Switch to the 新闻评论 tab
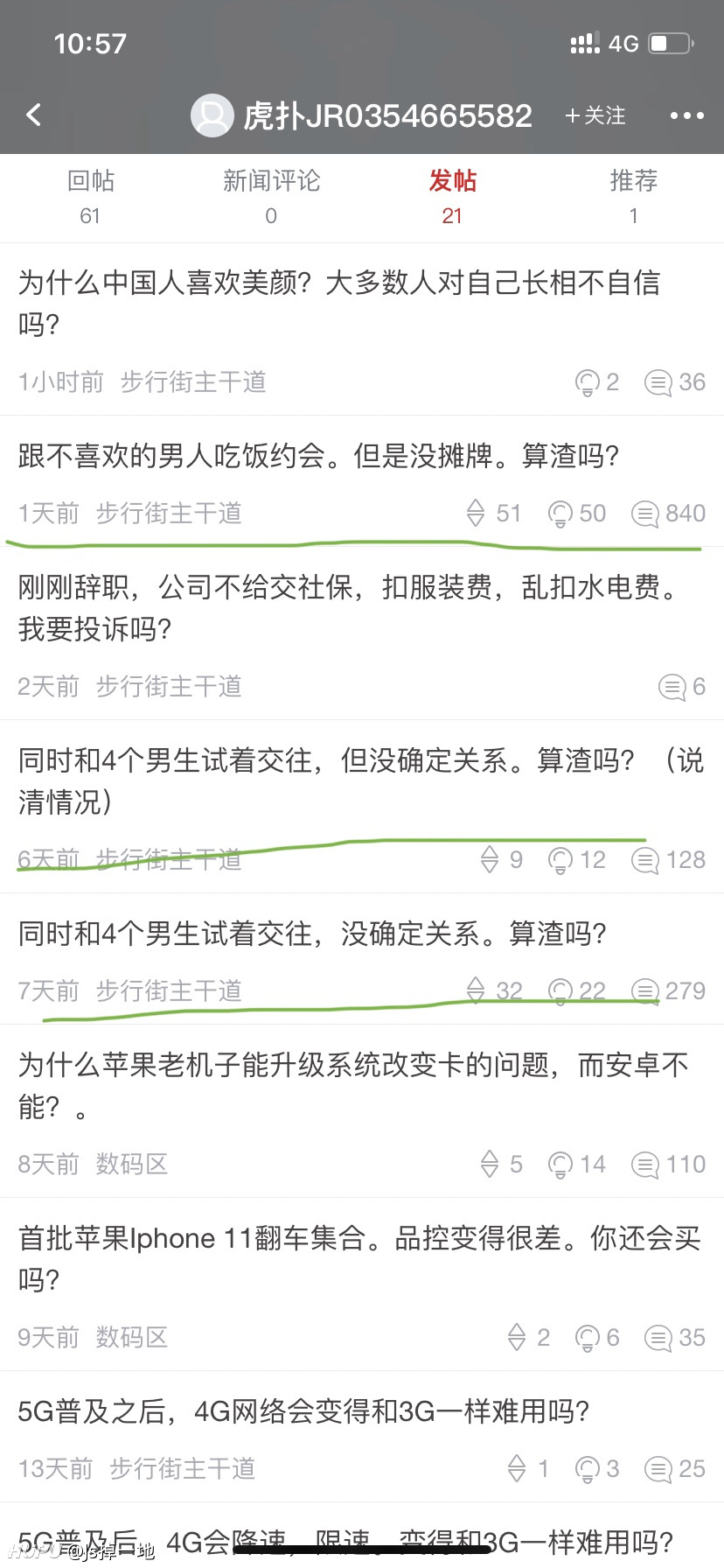724x1568 pixels. coord(271,197)
